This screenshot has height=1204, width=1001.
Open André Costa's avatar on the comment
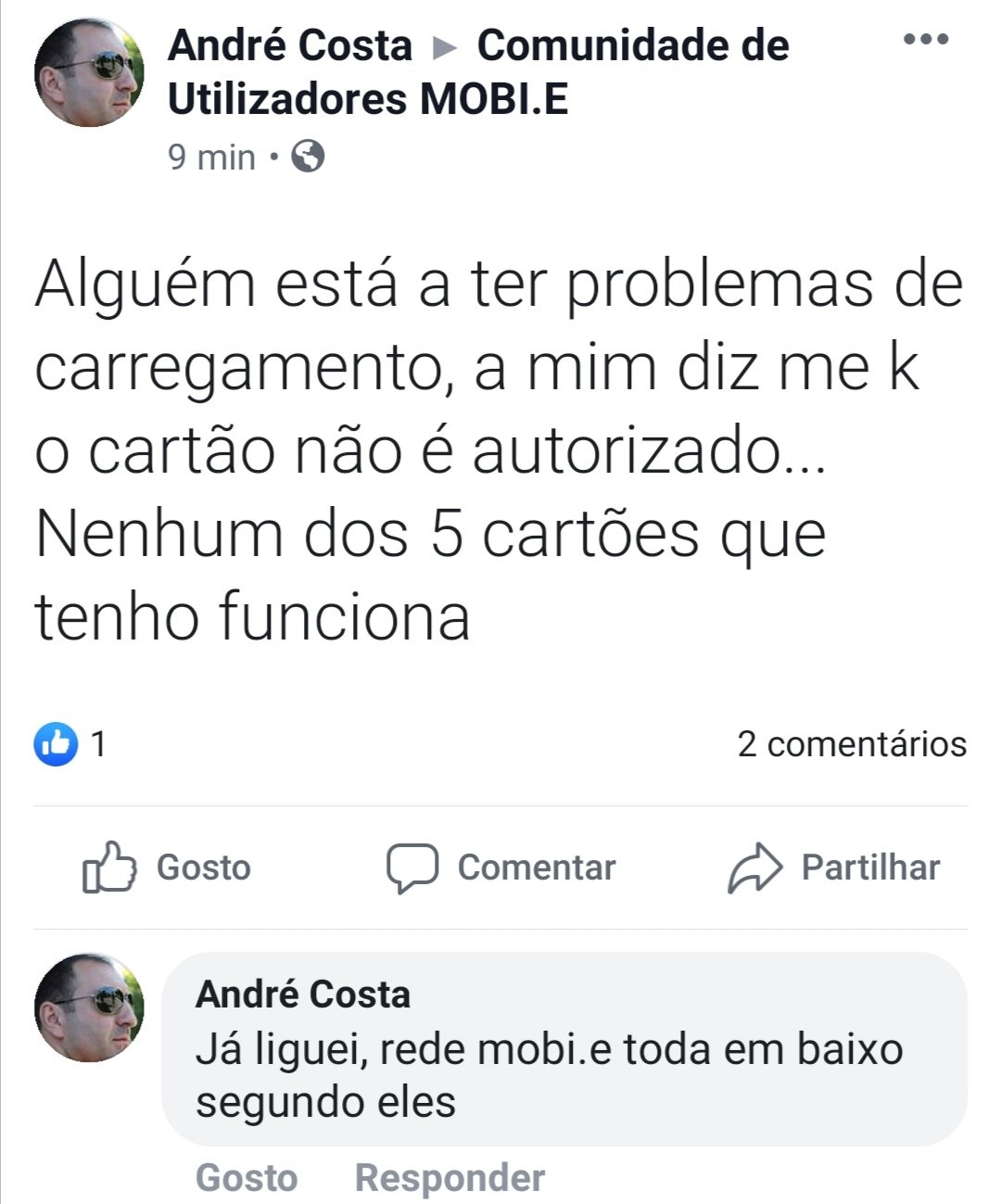89,1008
